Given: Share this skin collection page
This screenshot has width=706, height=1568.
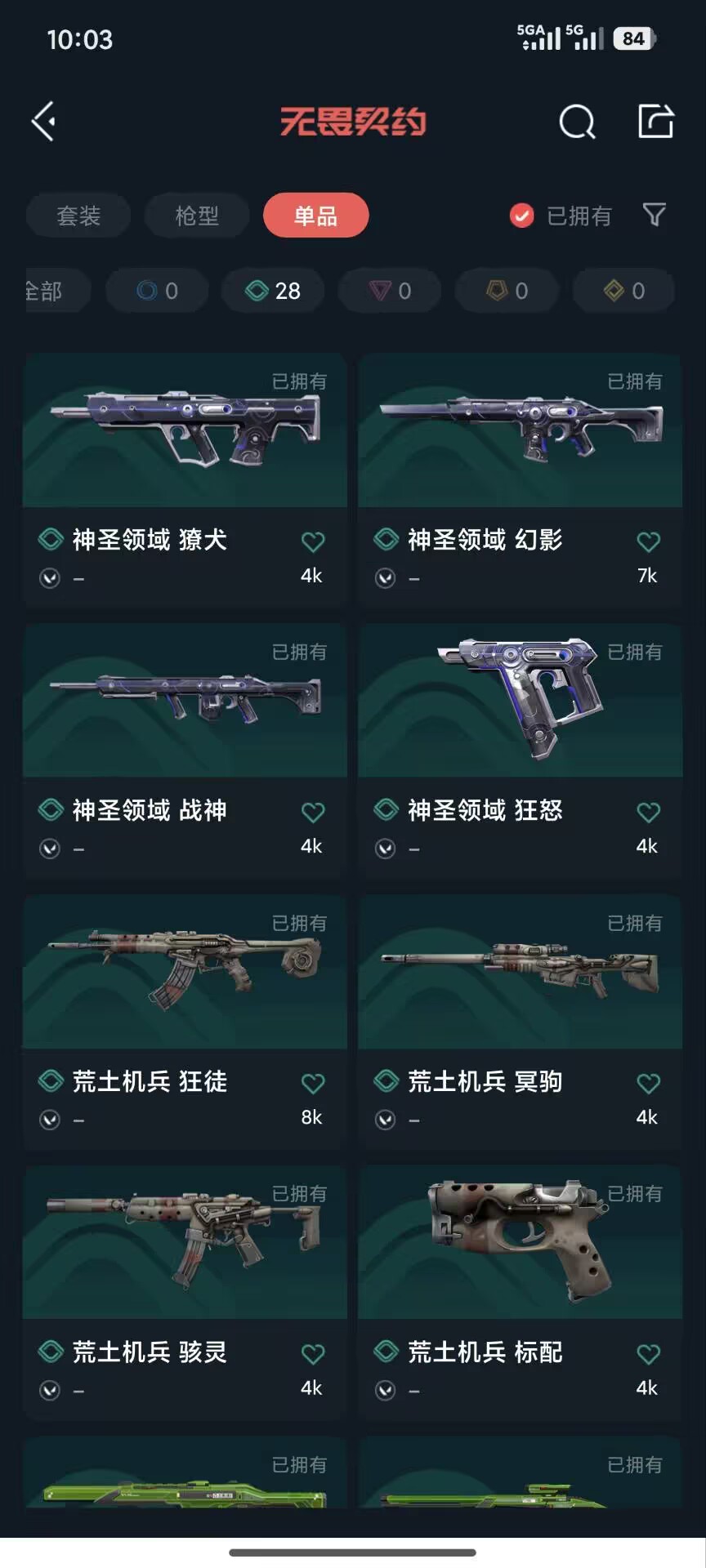Looking at the screenshot, I should point(655,122).
